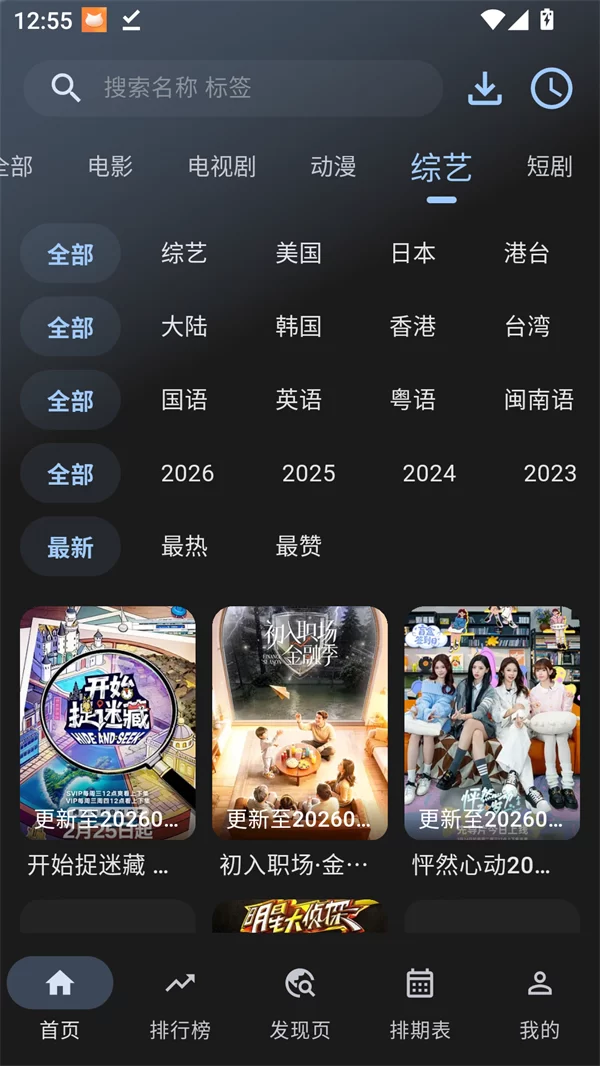Viewport: 600px width, 1066px height.
Task: Open the watch history clock icon
Action: [551, 88]
